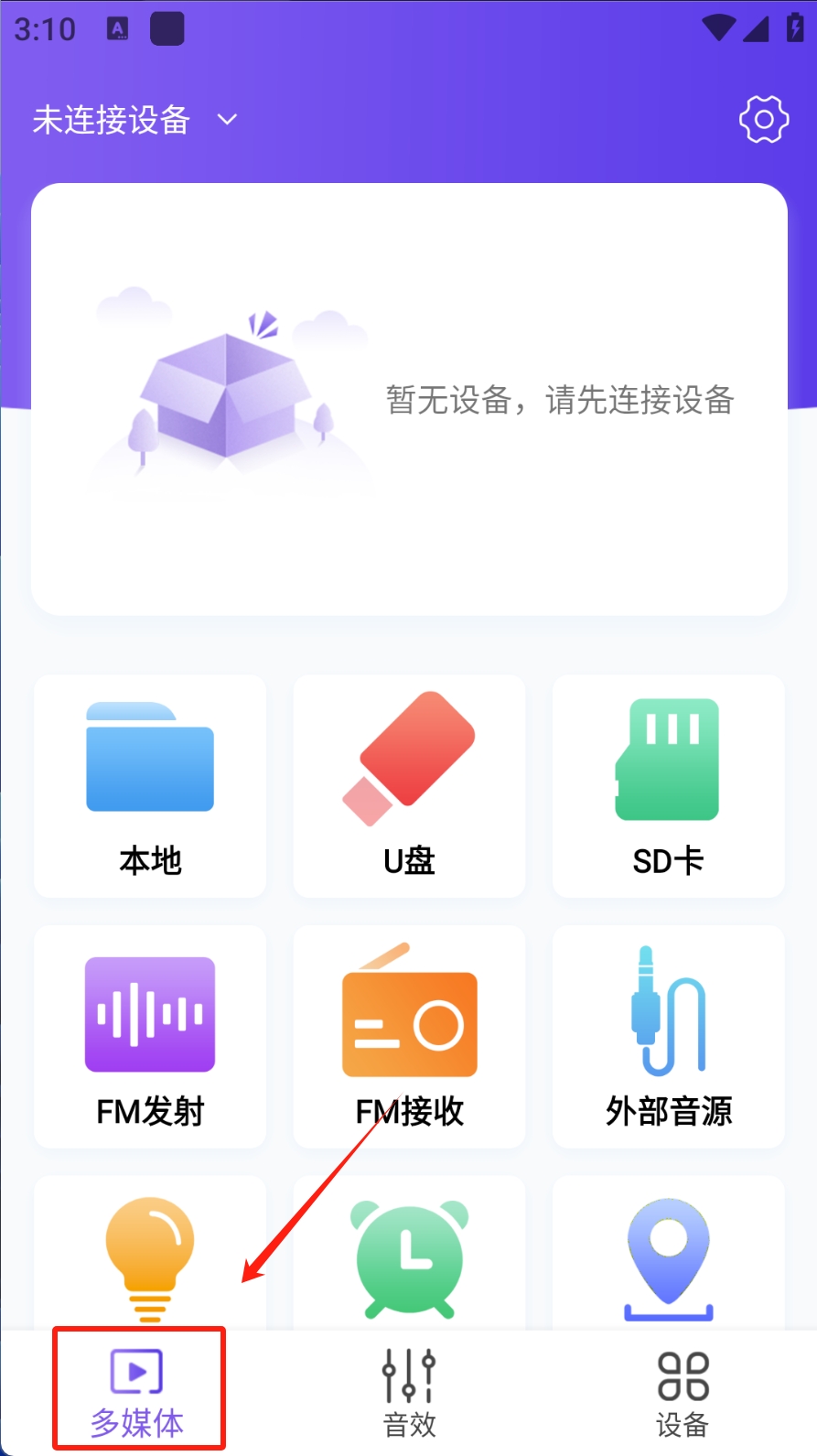Open the light bulb tile
This screenshot has width=817, height=1456.
pos(150,1256)
